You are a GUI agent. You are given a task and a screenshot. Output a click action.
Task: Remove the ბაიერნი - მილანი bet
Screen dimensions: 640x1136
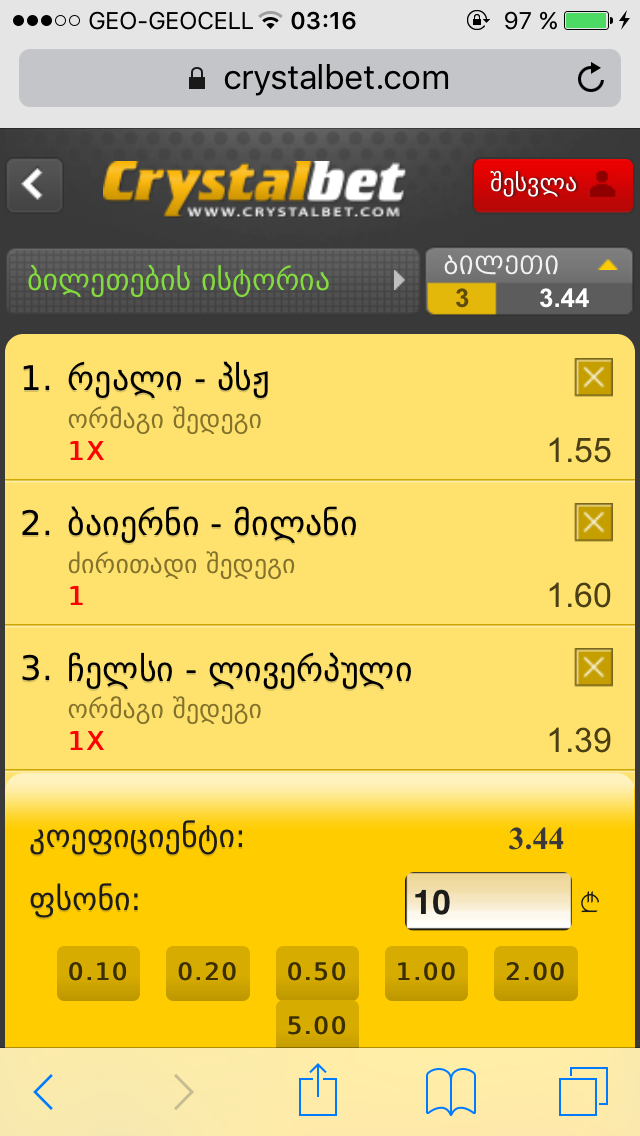(593, 522)
